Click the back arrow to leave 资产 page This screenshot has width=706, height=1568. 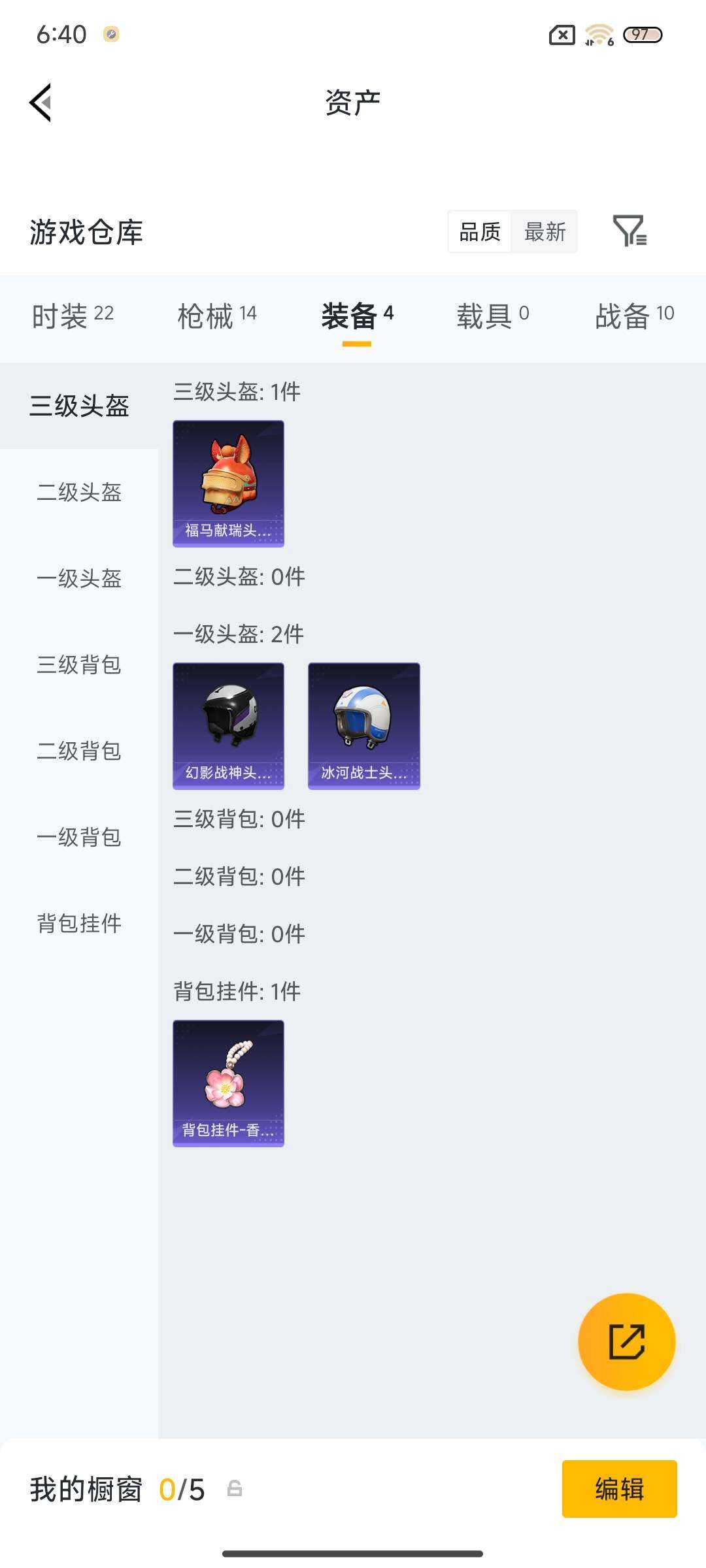coord(39,102)
